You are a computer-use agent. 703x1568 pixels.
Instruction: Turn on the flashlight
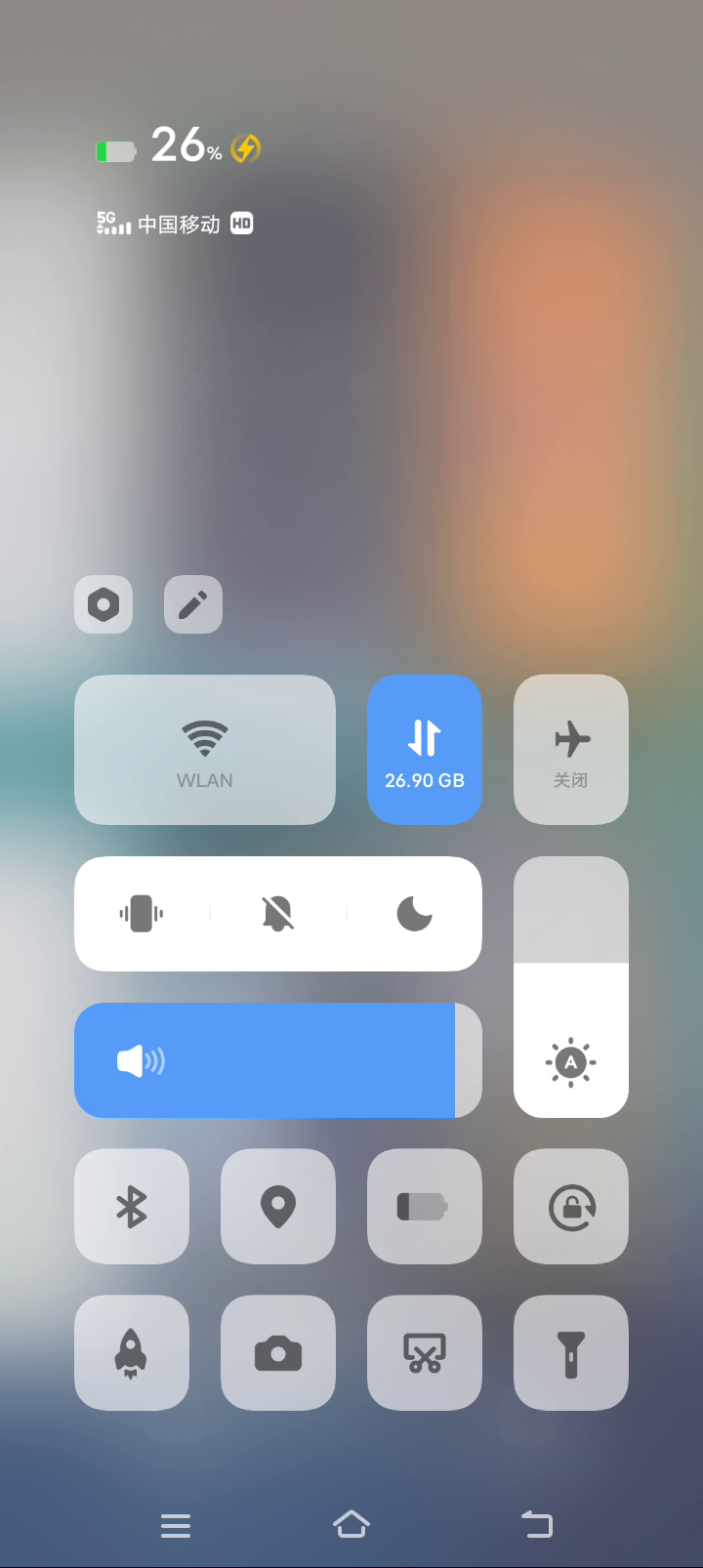(x=571, y=1353)
